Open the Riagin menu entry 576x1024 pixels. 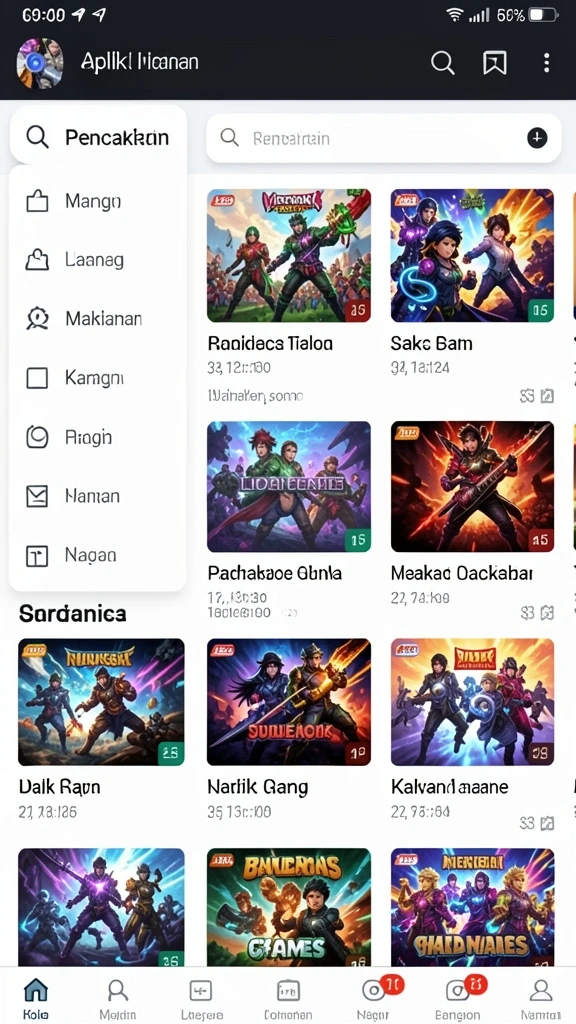coord(98,437)
